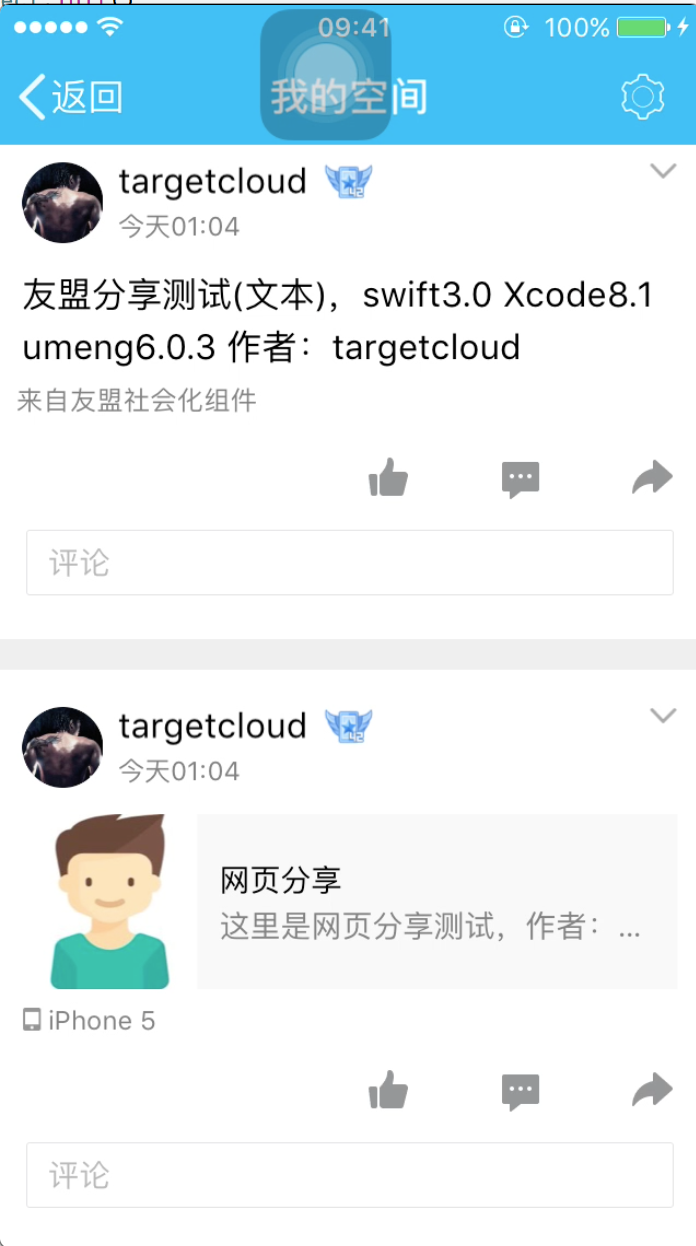The height and width of the screenshot is (1246, 696).
Task: Open targetcloud's avatar on the text post
Action: coord(62,202)
